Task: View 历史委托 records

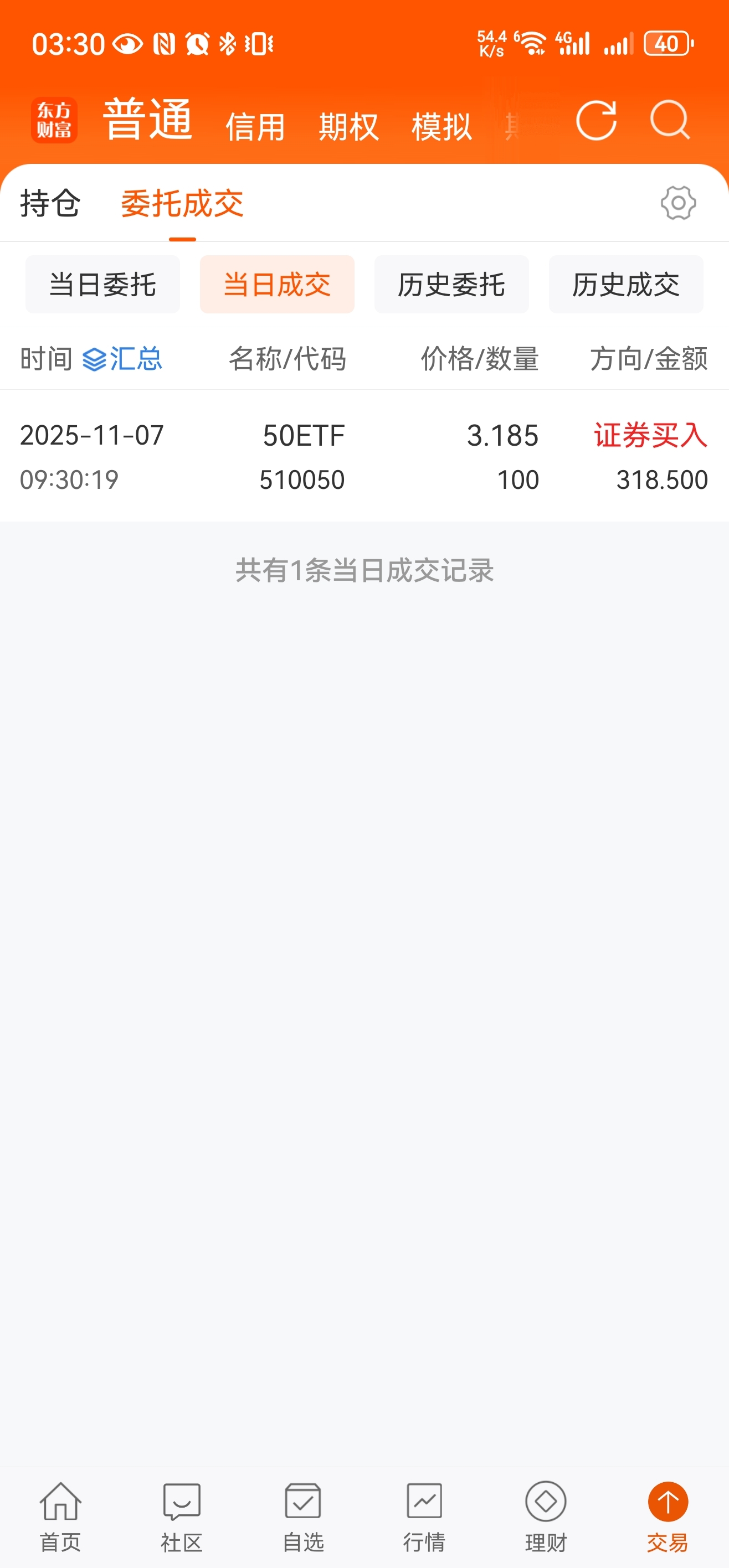Action: tap(451, 284)
